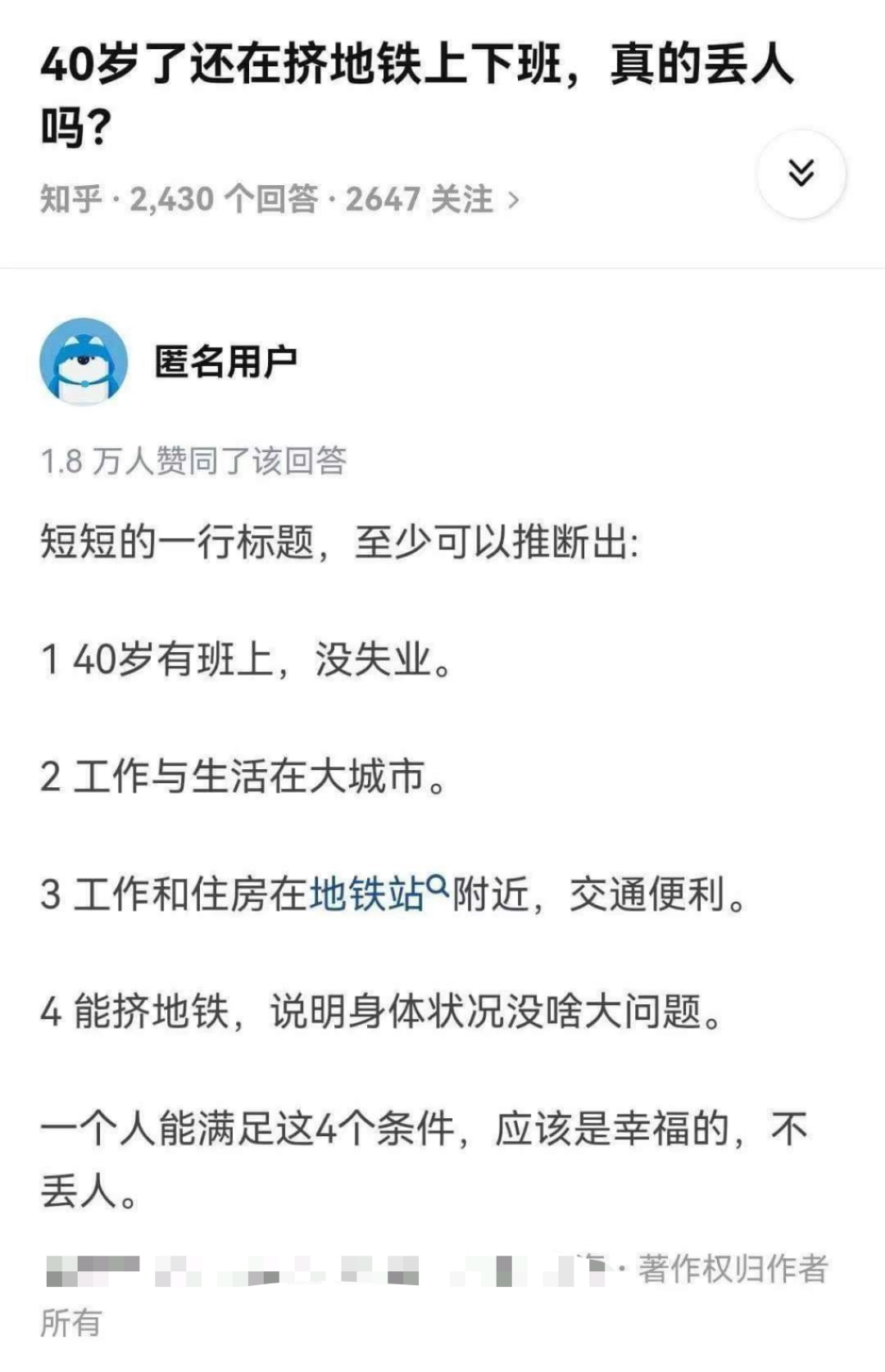Open the 2,430 个回答 answers link
885x1372 pixels.
(x=224, y=199)
